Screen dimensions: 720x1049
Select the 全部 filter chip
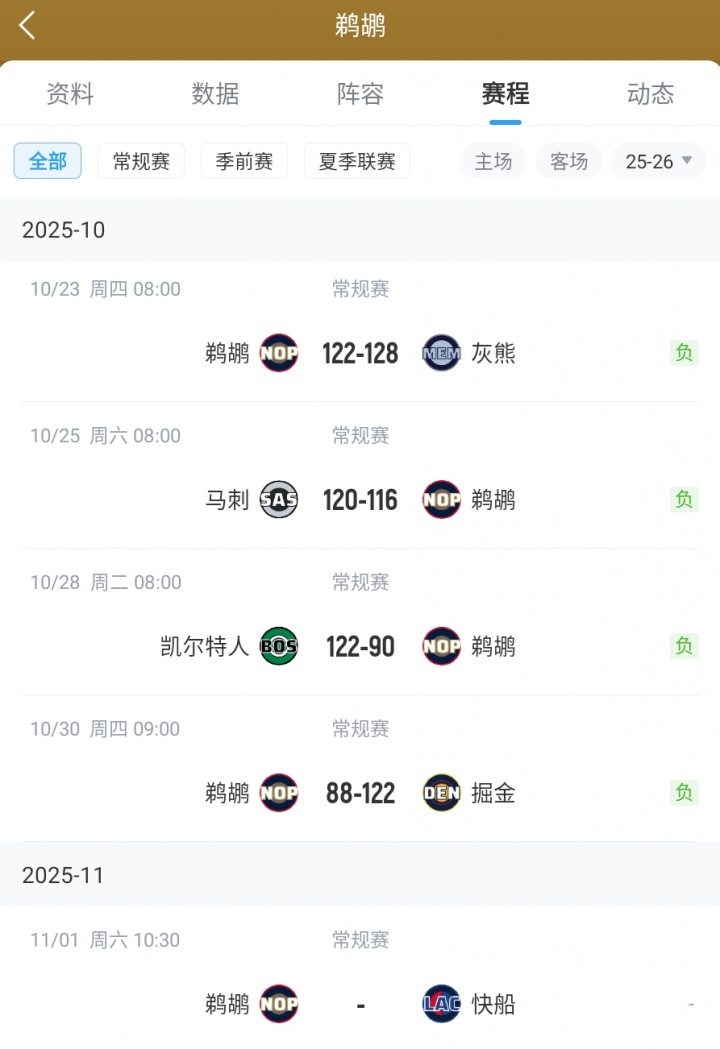[48, 161]
